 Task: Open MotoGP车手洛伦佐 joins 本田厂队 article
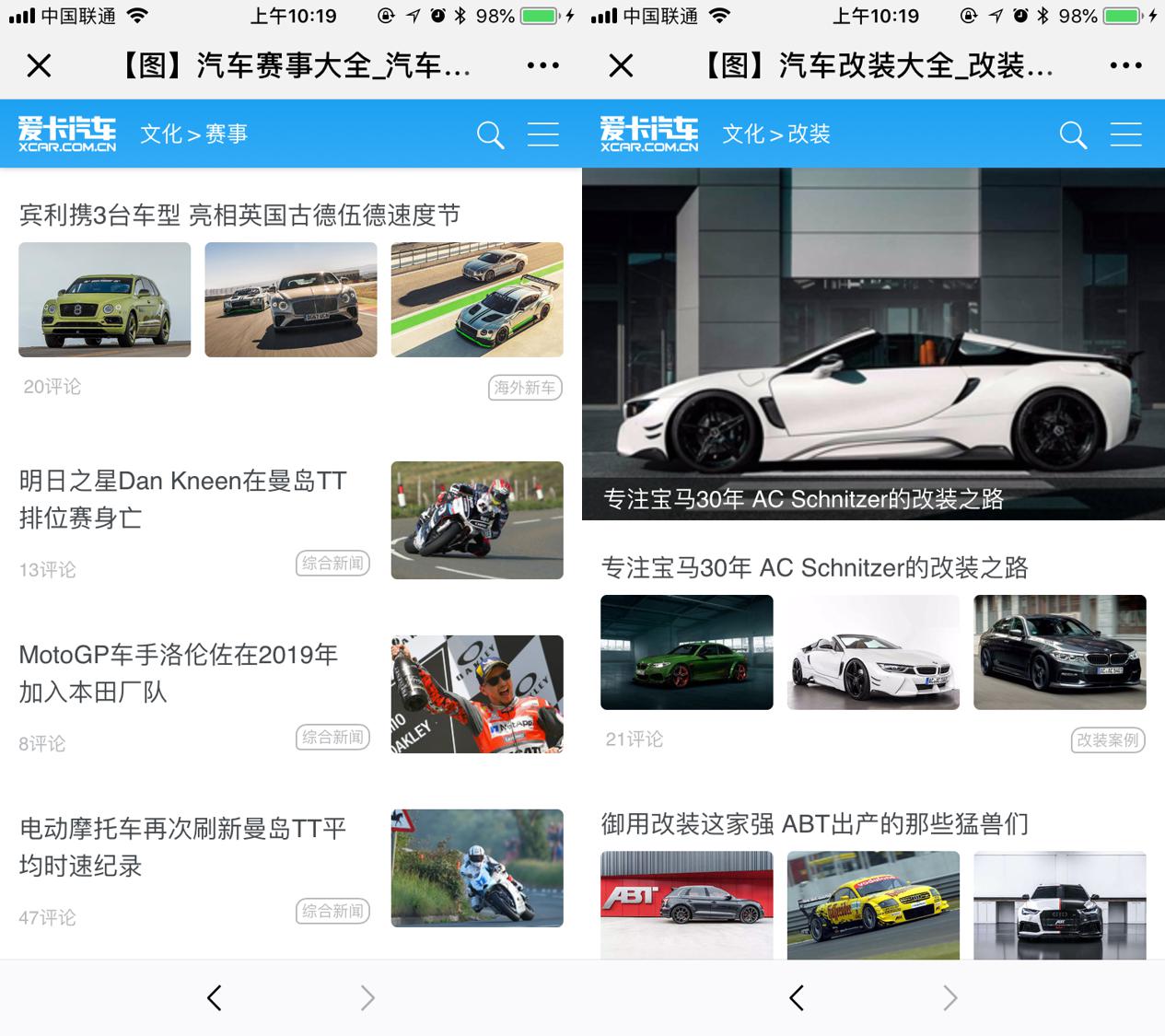pos(179,672)
